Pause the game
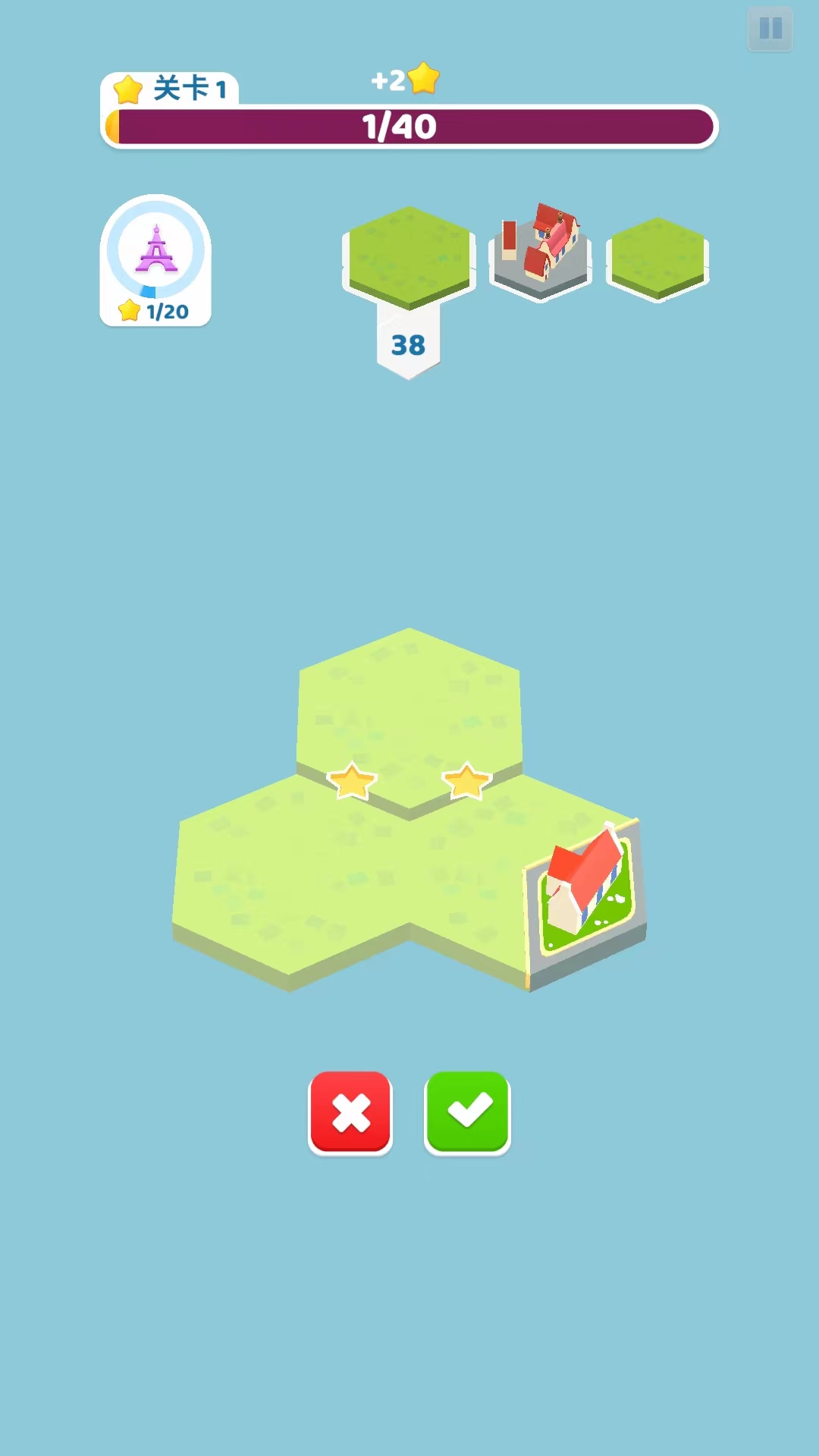The height and width of the screenshot is (1456, 819). click(770, 29)
